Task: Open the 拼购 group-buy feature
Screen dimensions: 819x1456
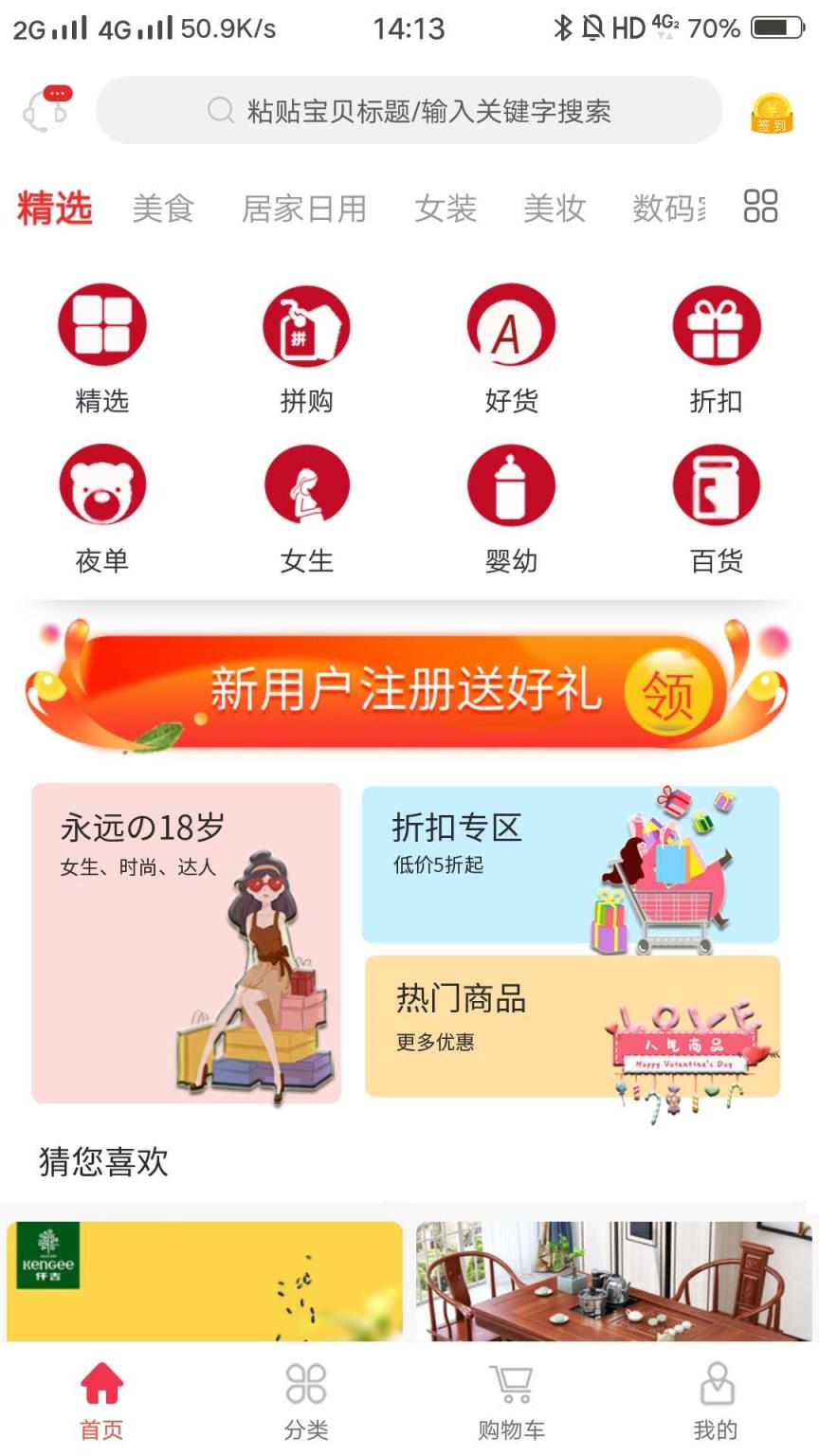Action: click(x=307, y=326)
